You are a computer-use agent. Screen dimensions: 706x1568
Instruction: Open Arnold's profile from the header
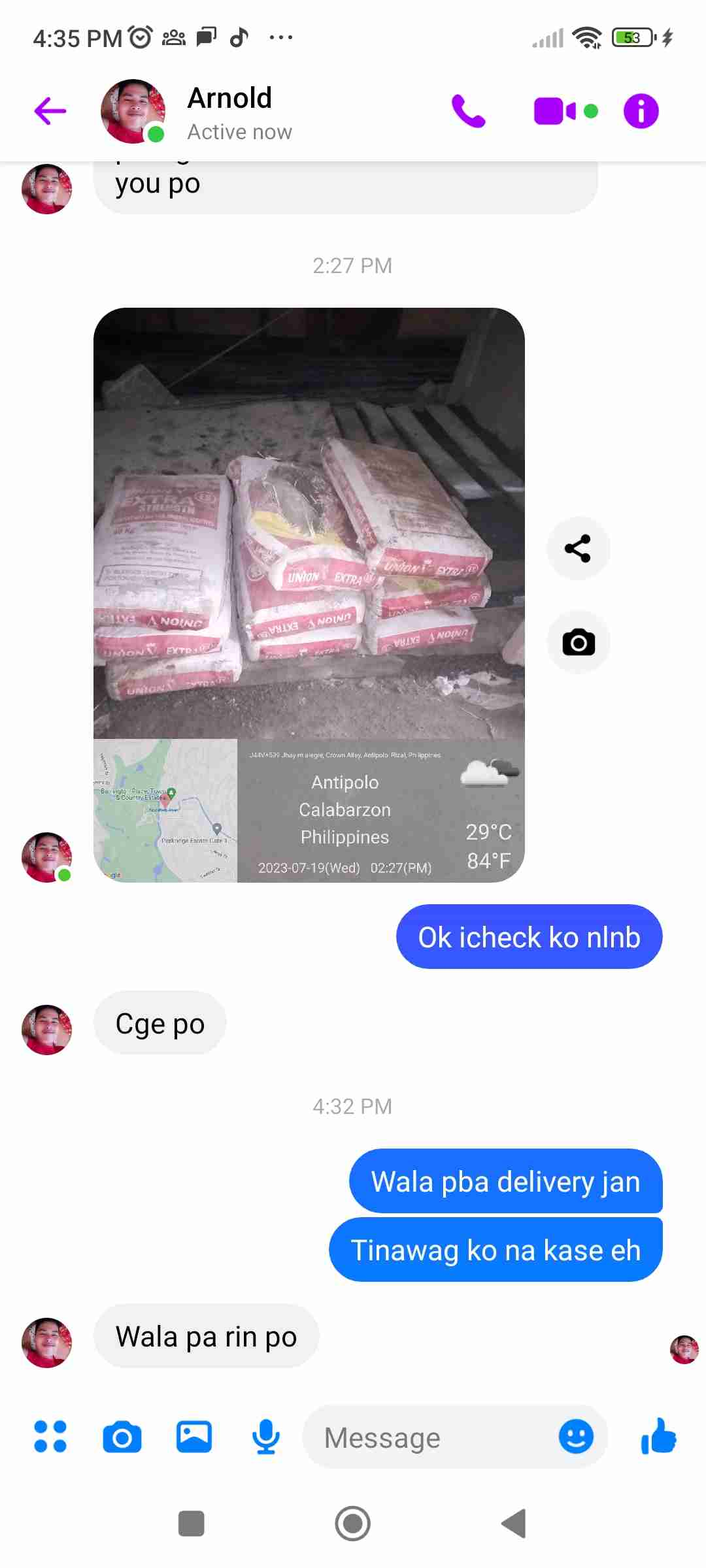click(229, 111)
